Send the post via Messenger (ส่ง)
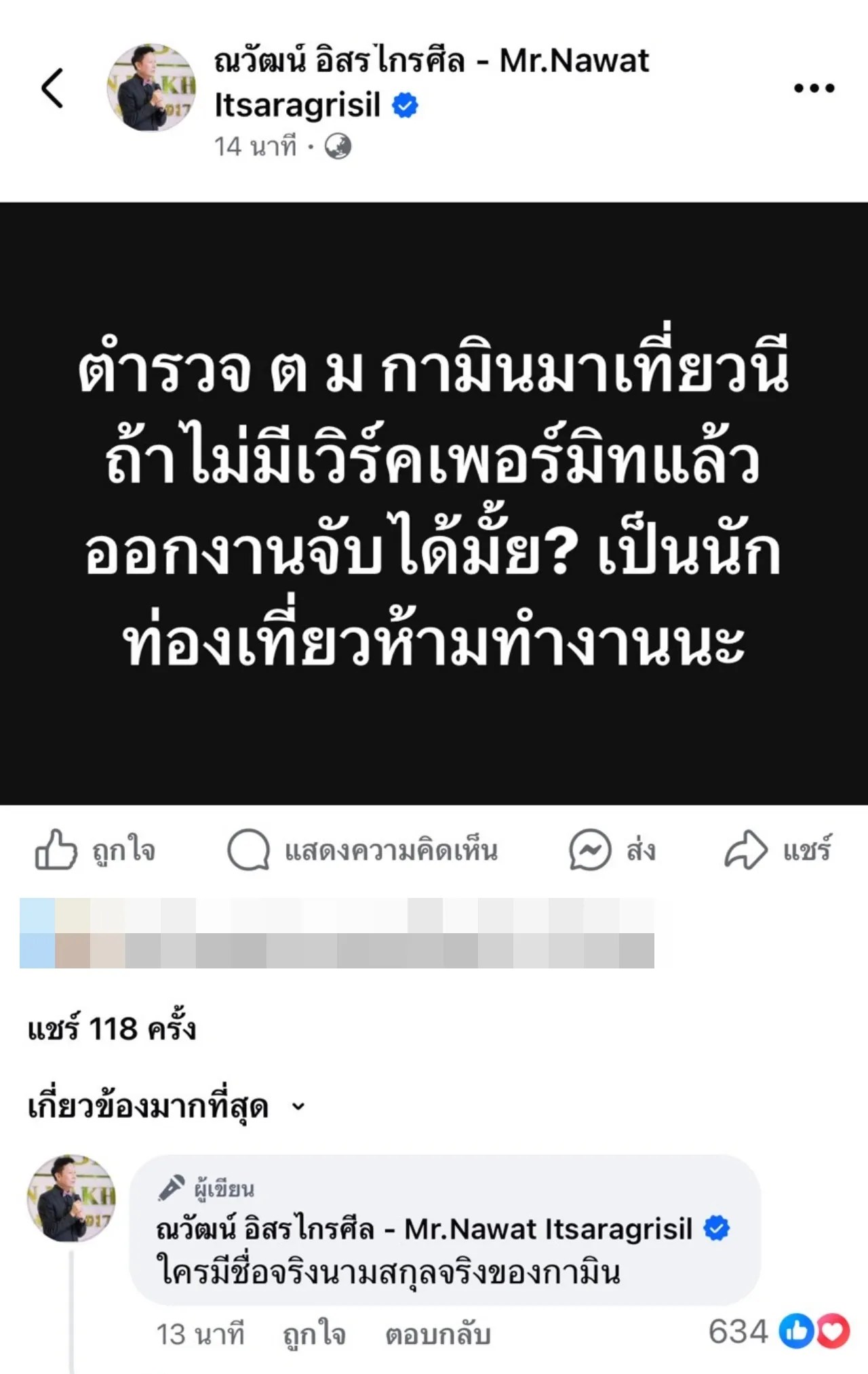Screen dimensions: 868x1374 point(612,850)
